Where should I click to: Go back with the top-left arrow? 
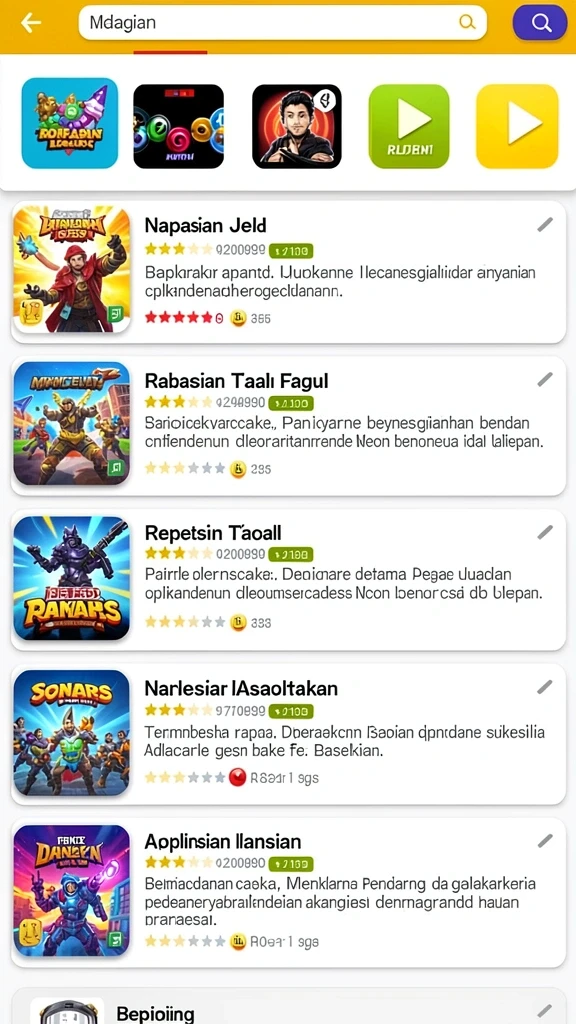[x=31, y=23]
